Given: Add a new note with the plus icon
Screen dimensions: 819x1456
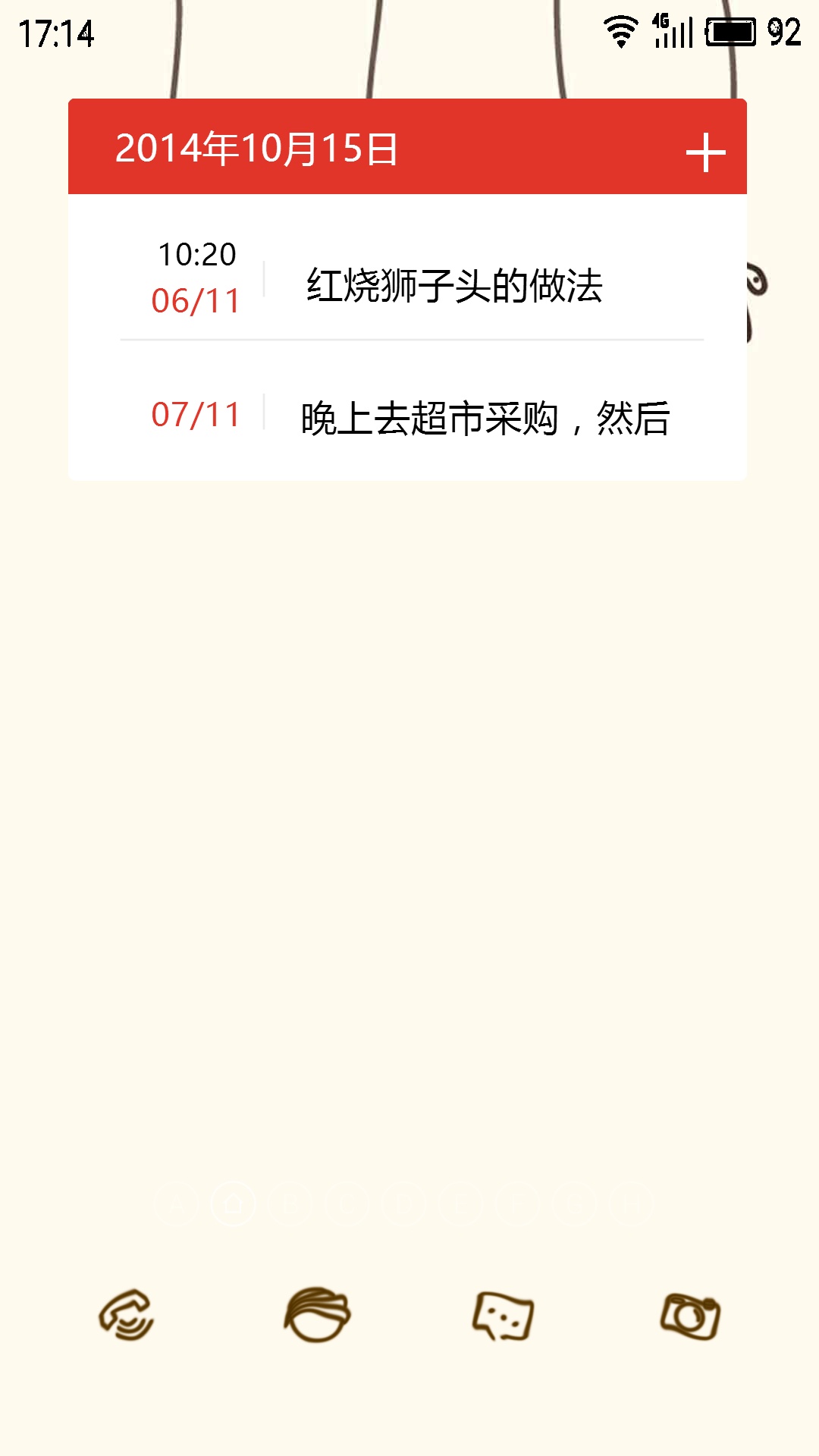Looking at the screenshot, I should (705, 152).
